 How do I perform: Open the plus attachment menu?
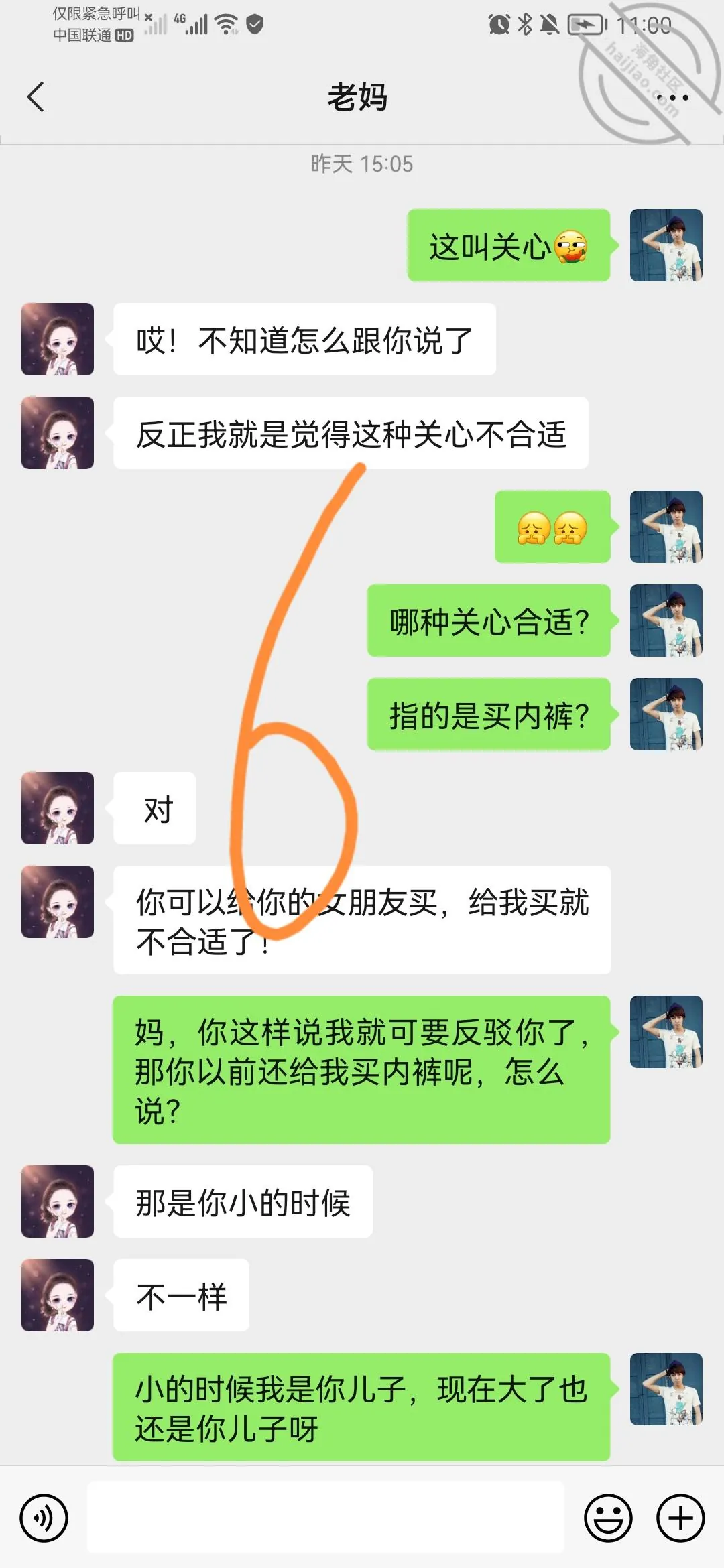680,1518
